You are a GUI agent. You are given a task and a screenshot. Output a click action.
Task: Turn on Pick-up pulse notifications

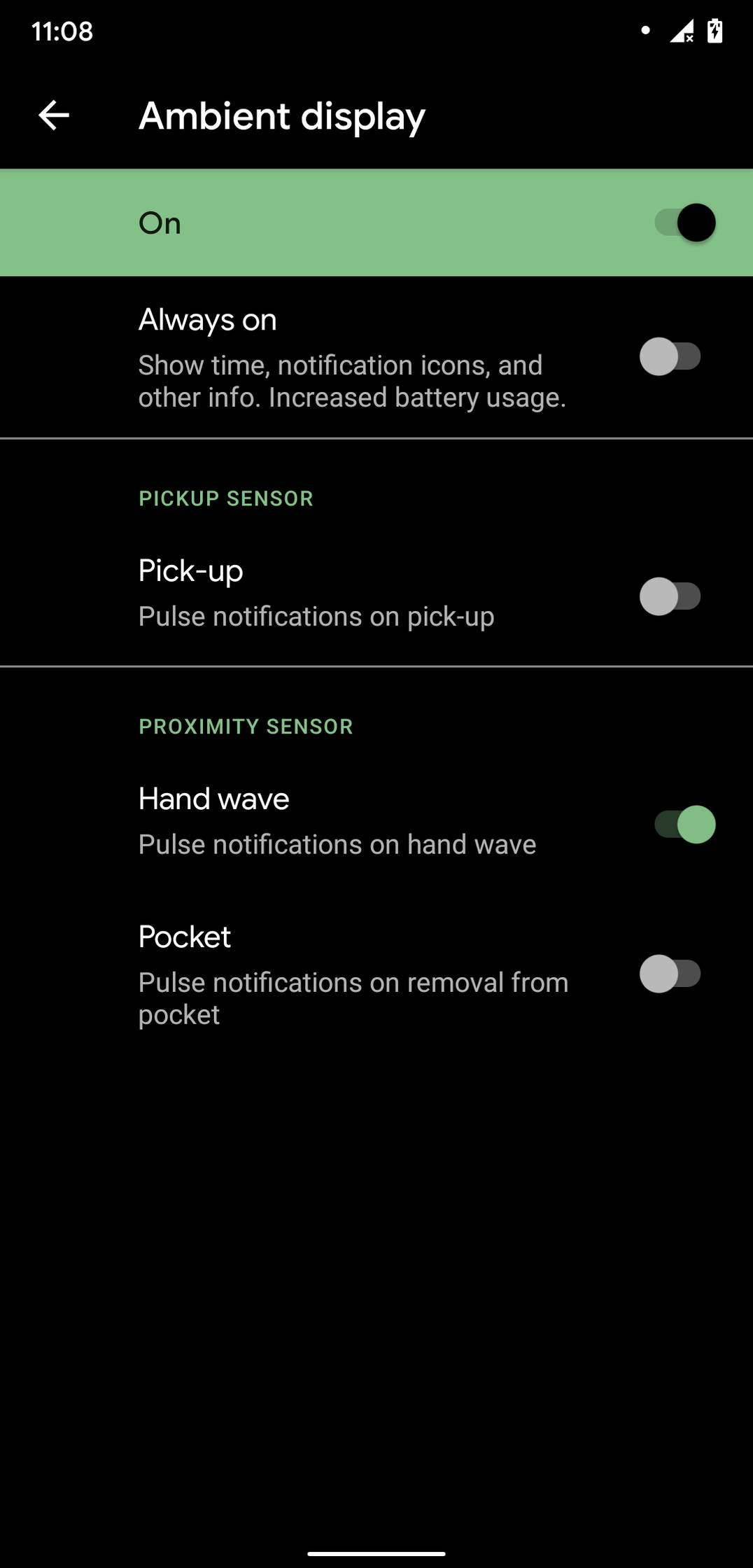(670, 596)
